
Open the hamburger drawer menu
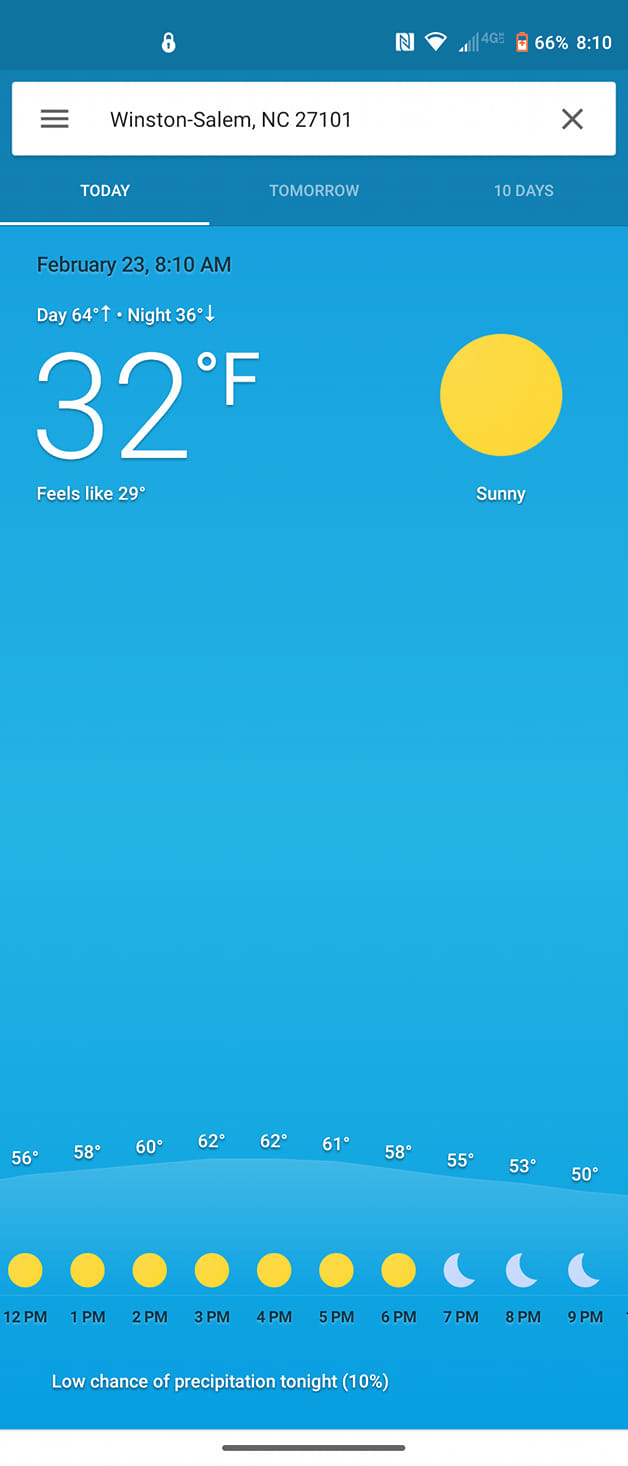55,119
